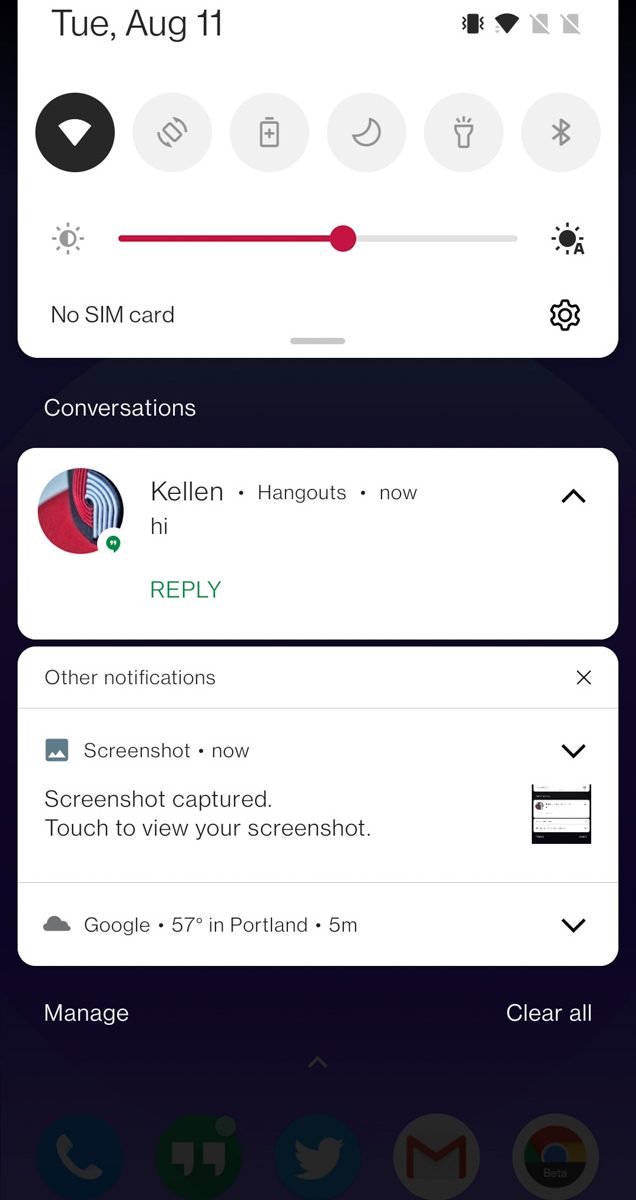The width and height of the screenshot is (636, 1200).
Task: Enable Do Not Disturb moon toggle
Action: pyautogui.click(x=366, y=133)
